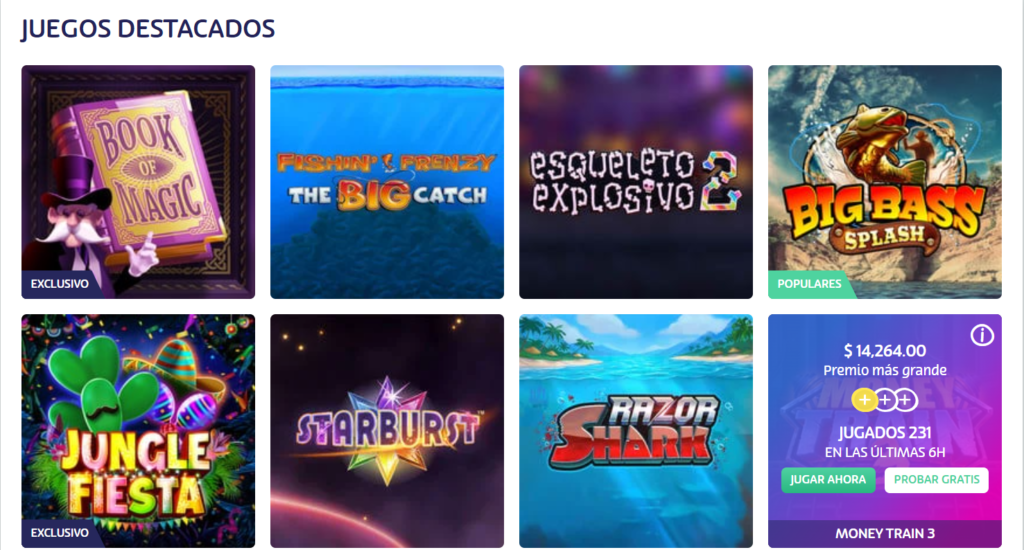Launch the Razor Shark game
The height and width of the screenshot is (550, 1024).
pyautogui.click(x=635, y=430)
